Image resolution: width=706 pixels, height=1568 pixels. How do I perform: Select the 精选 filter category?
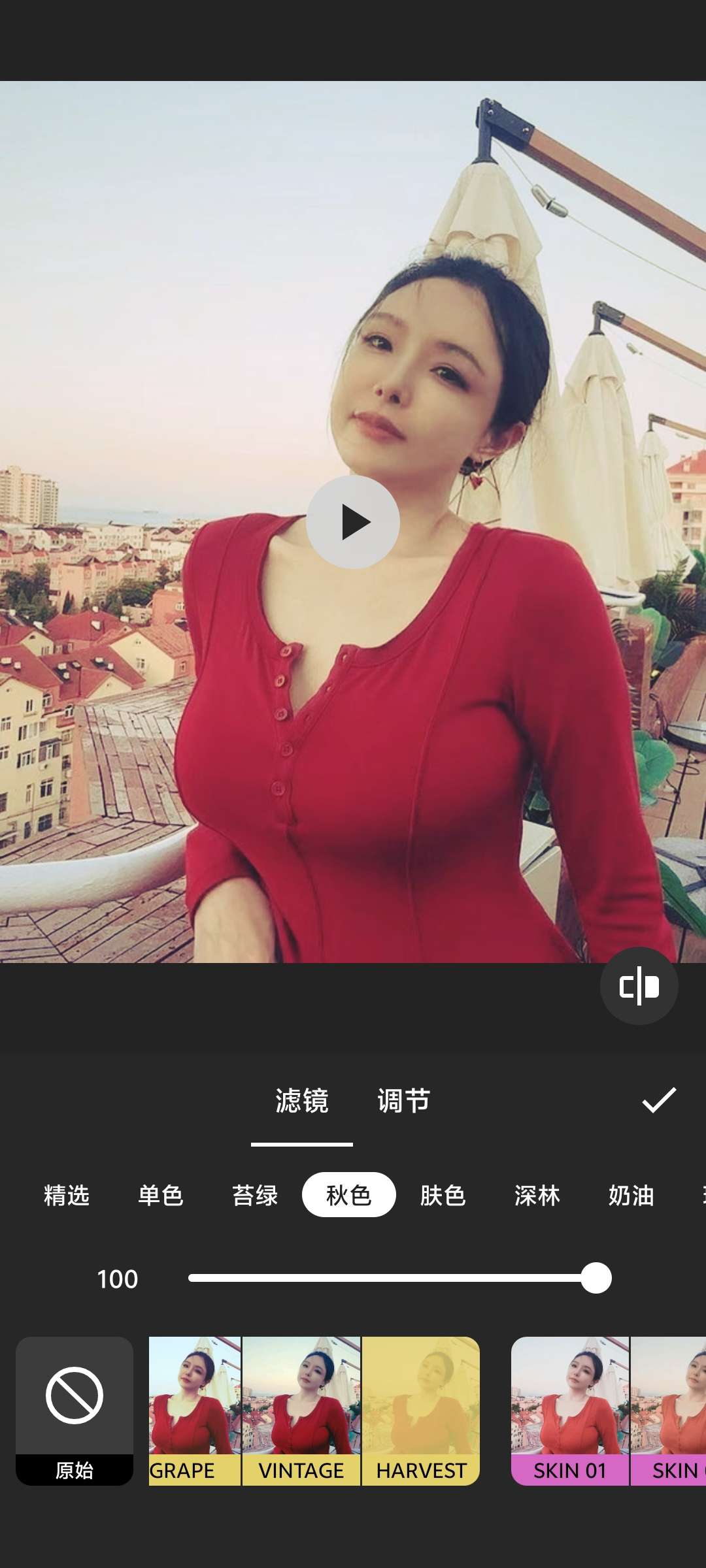pyautogui.click(x=67, y=1195)
